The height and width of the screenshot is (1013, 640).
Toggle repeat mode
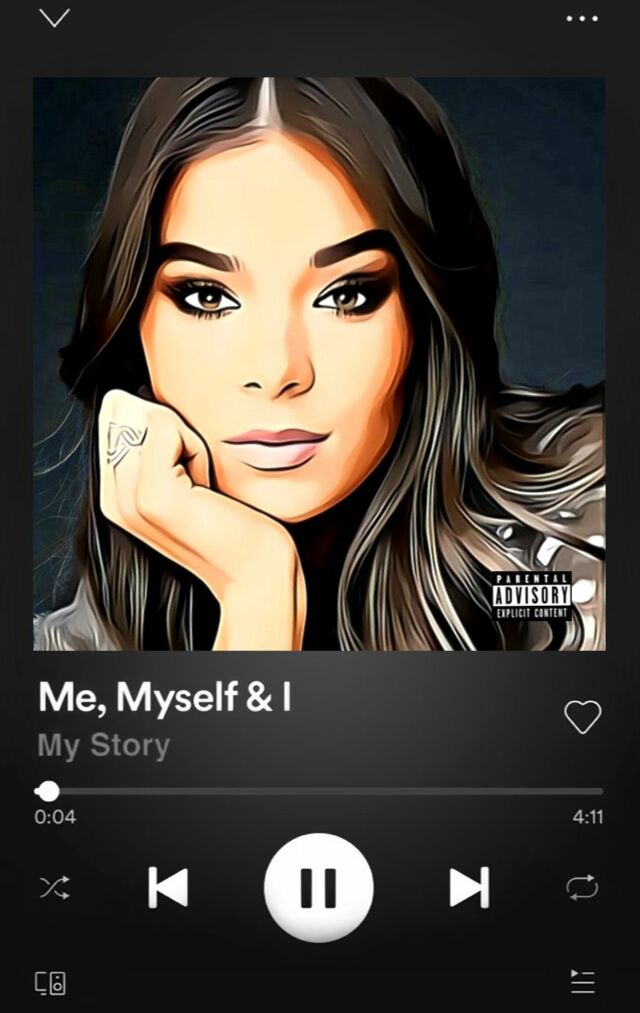point(581,887)
